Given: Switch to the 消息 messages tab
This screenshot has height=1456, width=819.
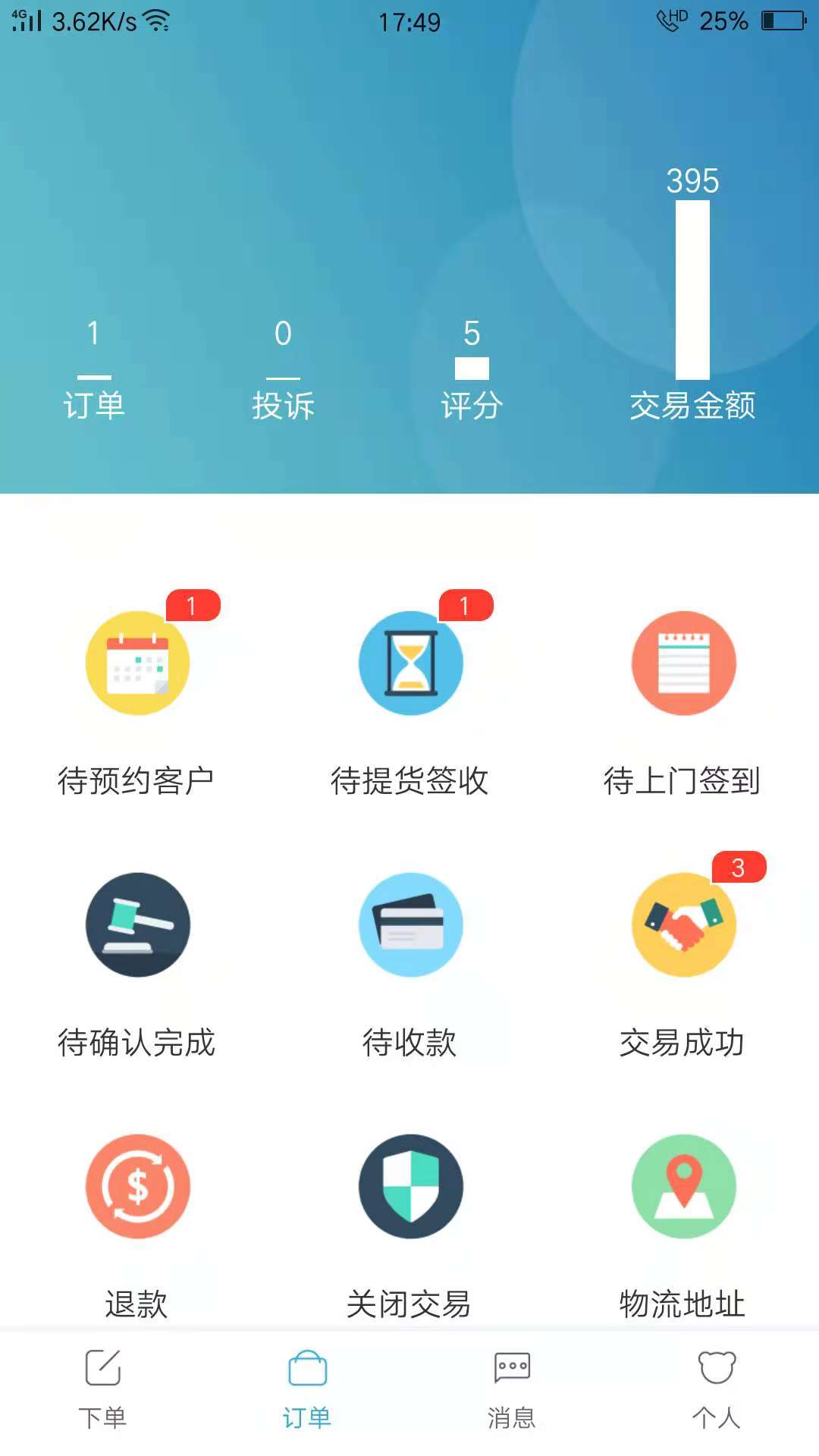Looking at the screenshot, I should 512,1389.
